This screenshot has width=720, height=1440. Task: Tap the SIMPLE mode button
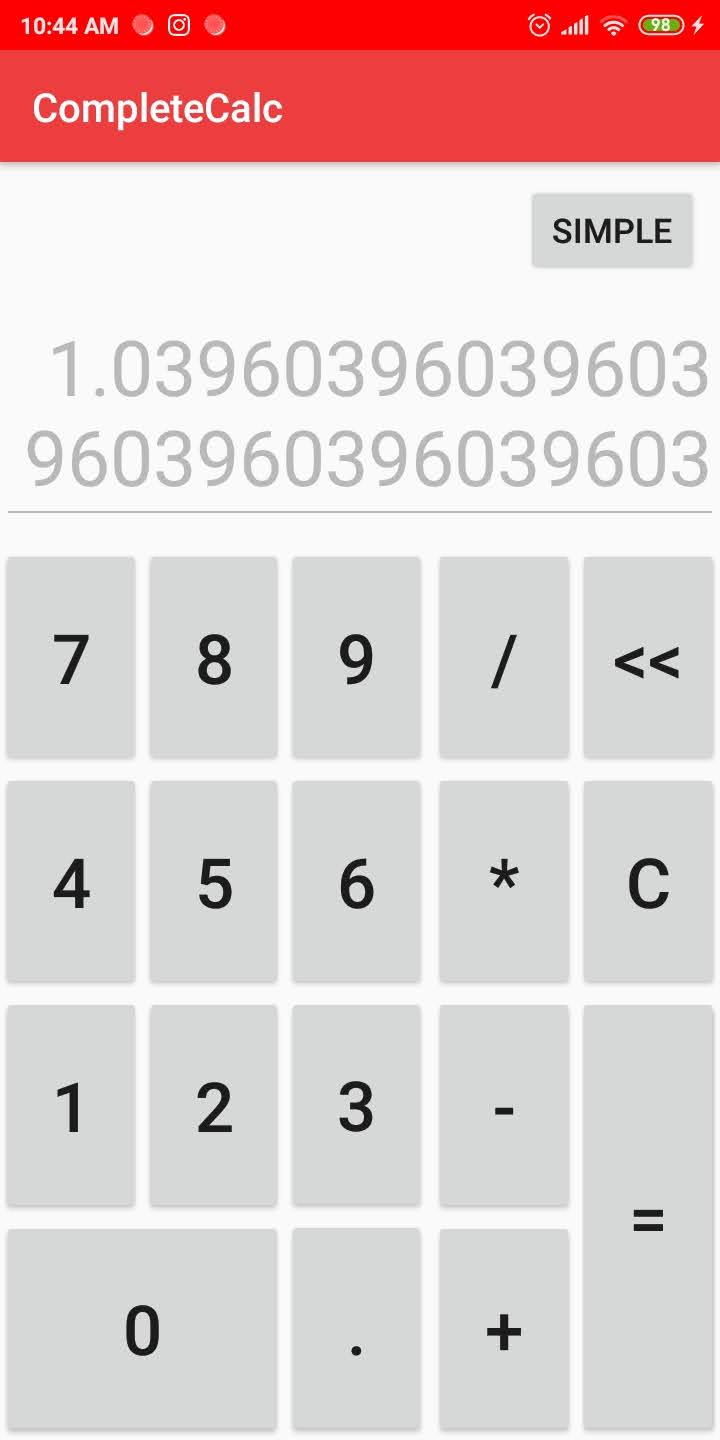[612, 231]
